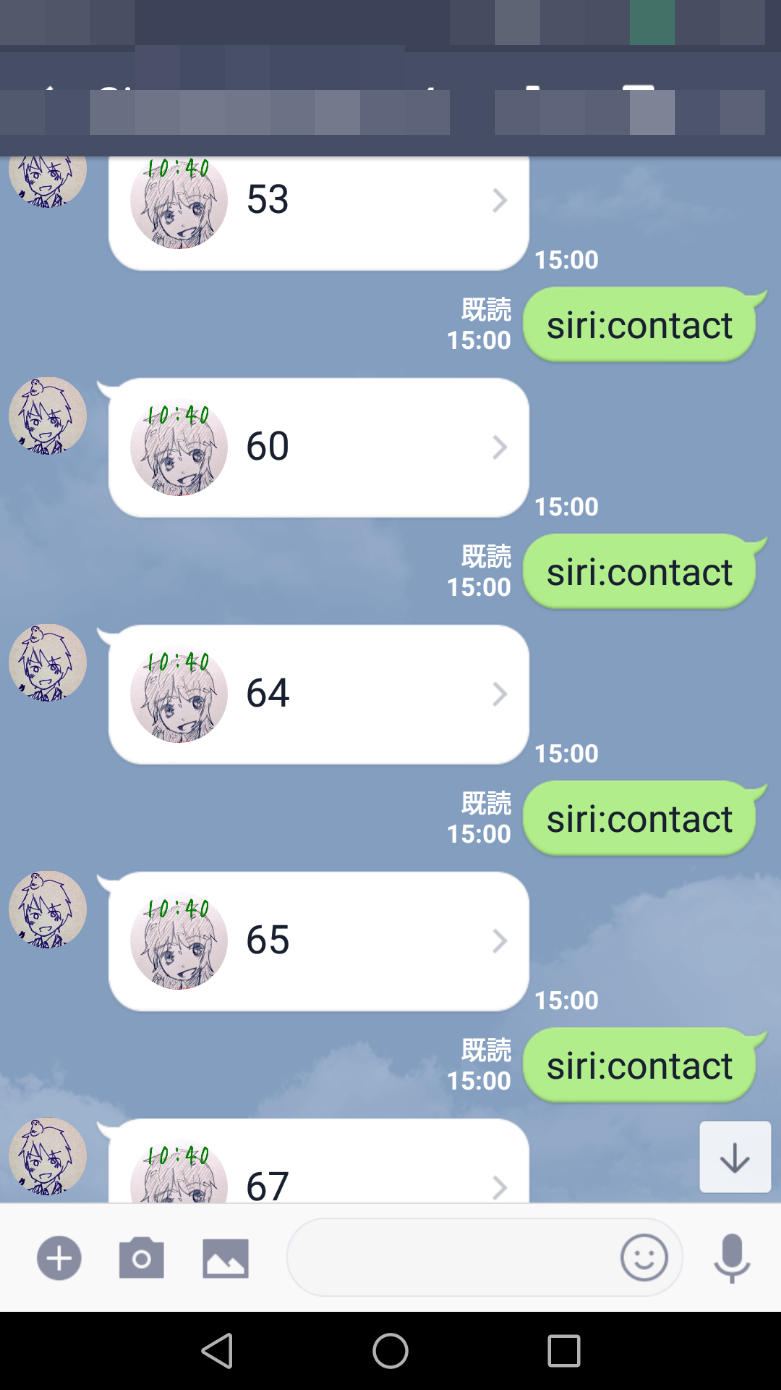This screenshot has height=1390, width=781.
Task: Open the contact card numbered 64
Action: 318,694
